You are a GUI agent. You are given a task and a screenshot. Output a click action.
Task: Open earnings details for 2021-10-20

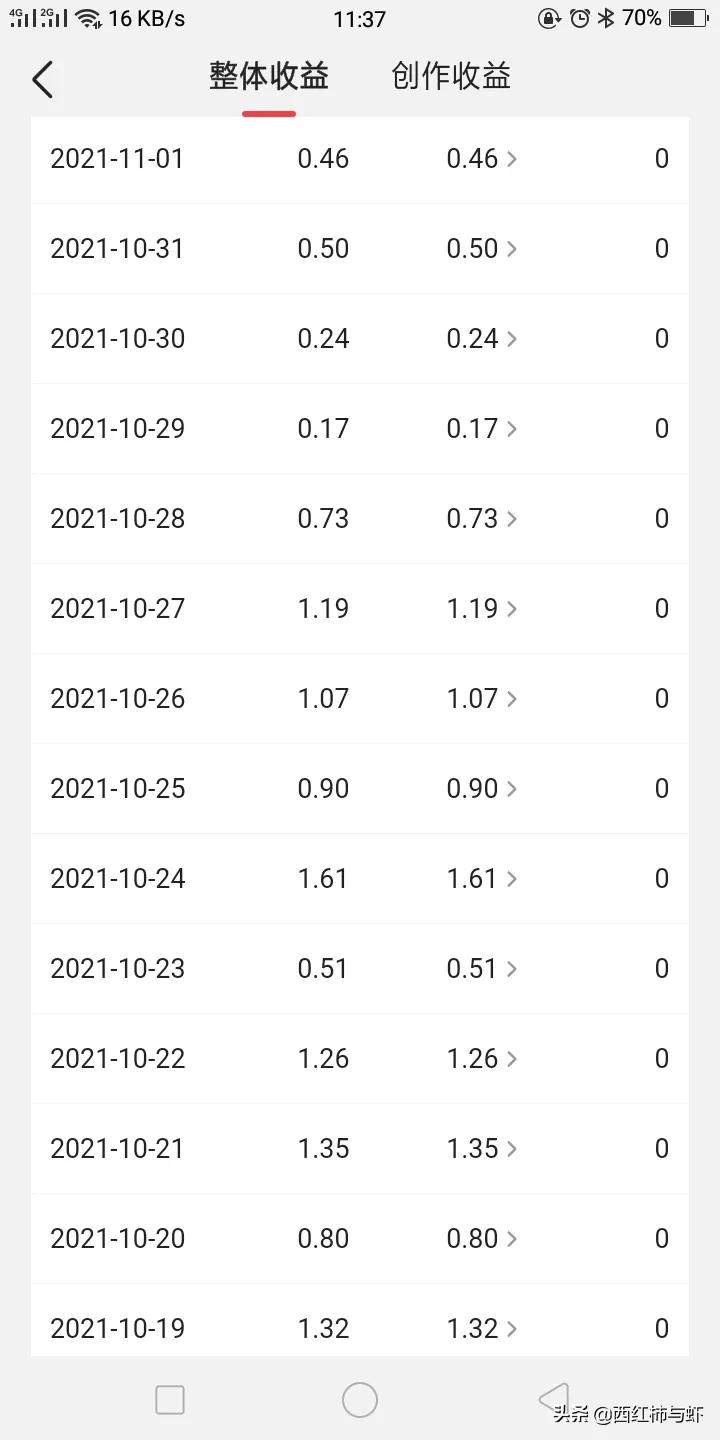point(481,1239)
